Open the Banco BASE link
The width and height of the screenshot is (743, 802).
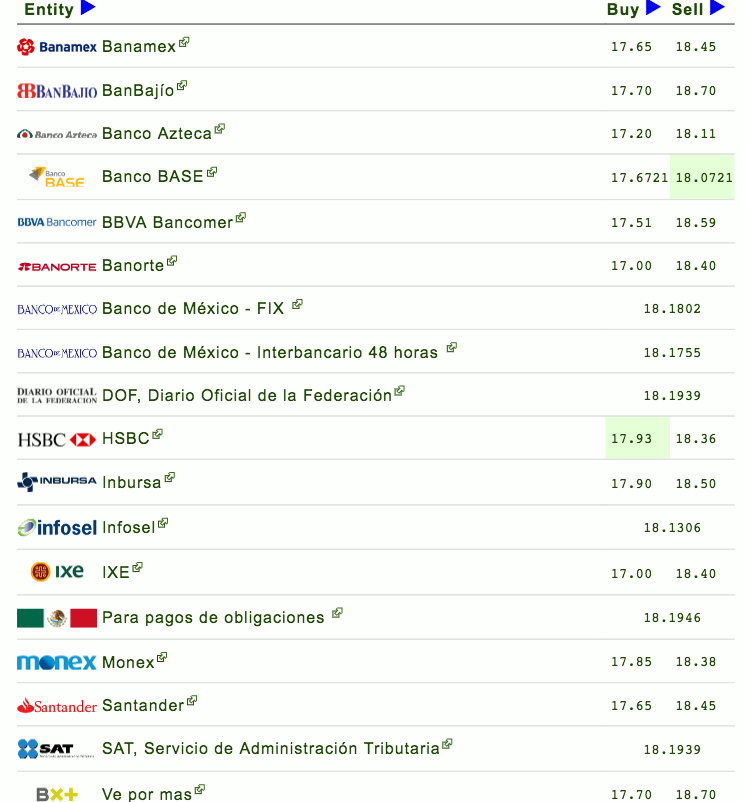coord(152,177)
